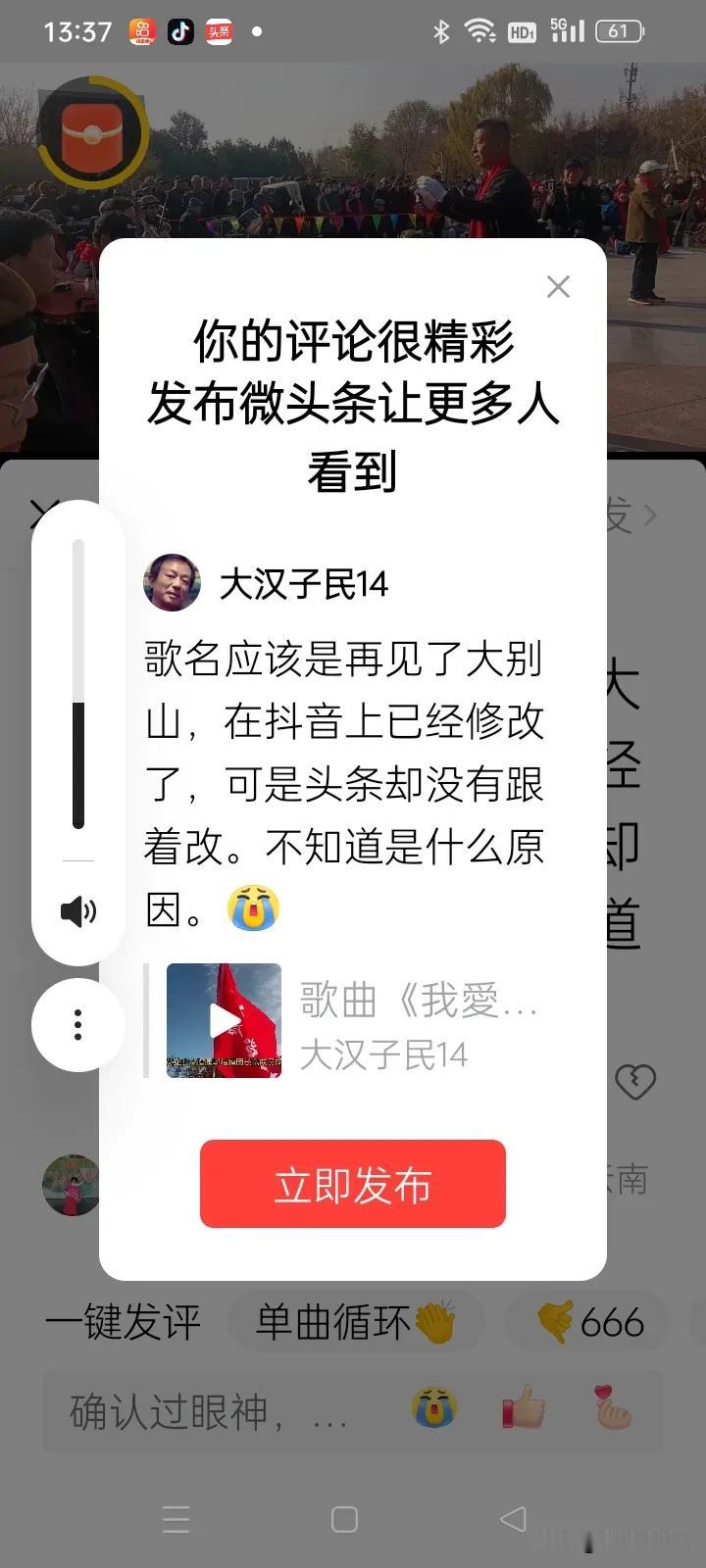The image size is (706, 1568).
Task: Select the 🤙666 quick comment chip
Action: (587, 1321)
